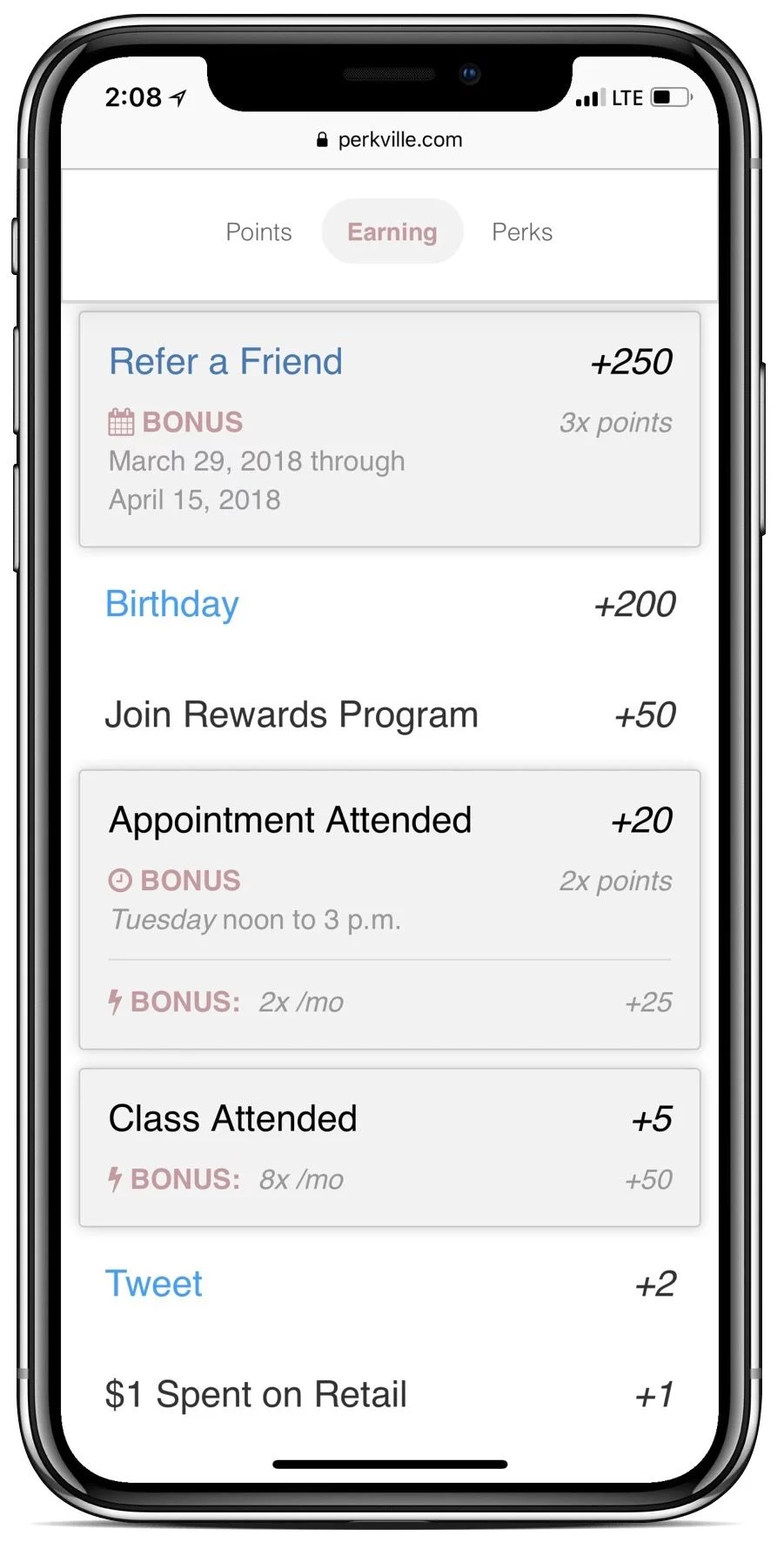Open the Refer a Friend link
The height and width of the screenshot is (1542, 784).
[224, 361]
